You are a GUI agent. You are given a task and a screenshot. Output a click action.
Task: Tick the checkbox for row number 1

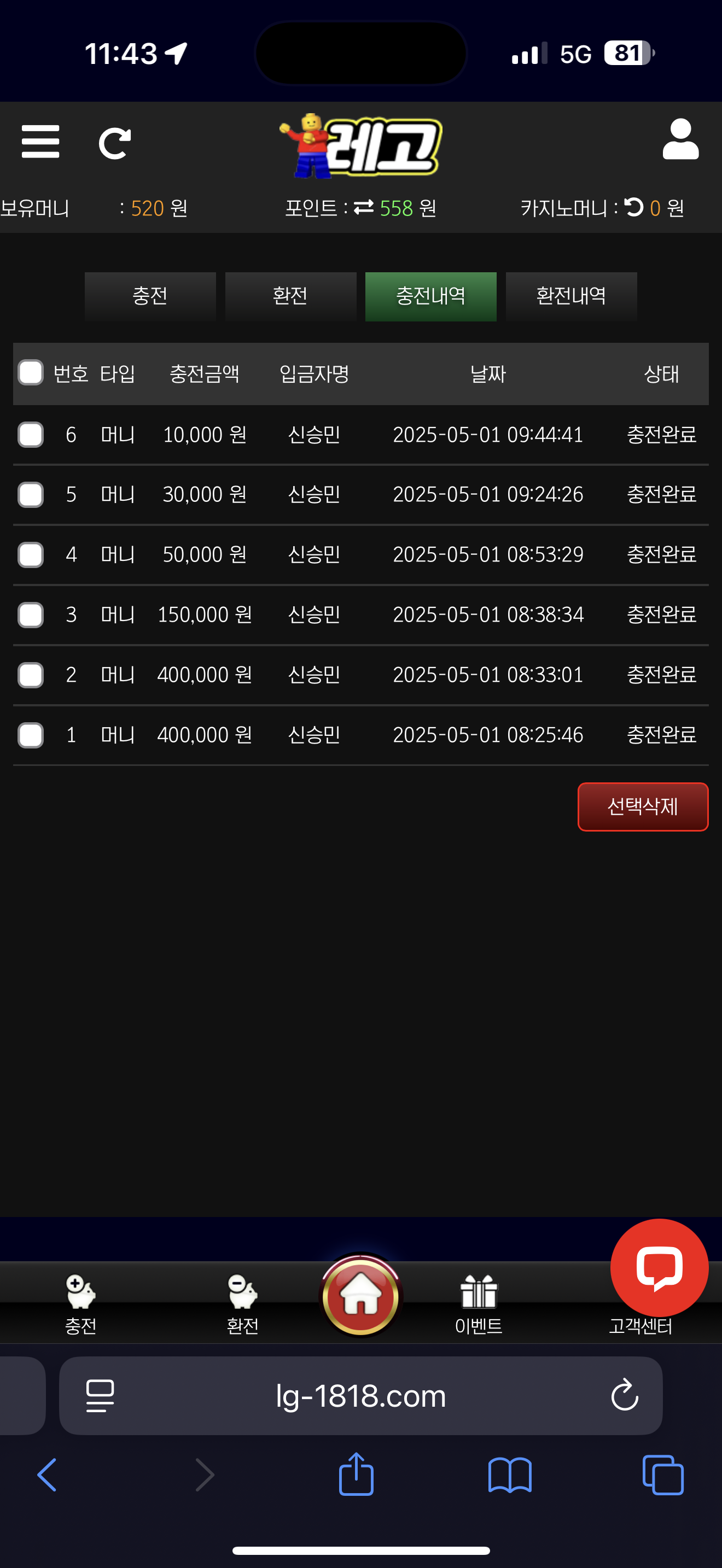(x=31, y=735)
